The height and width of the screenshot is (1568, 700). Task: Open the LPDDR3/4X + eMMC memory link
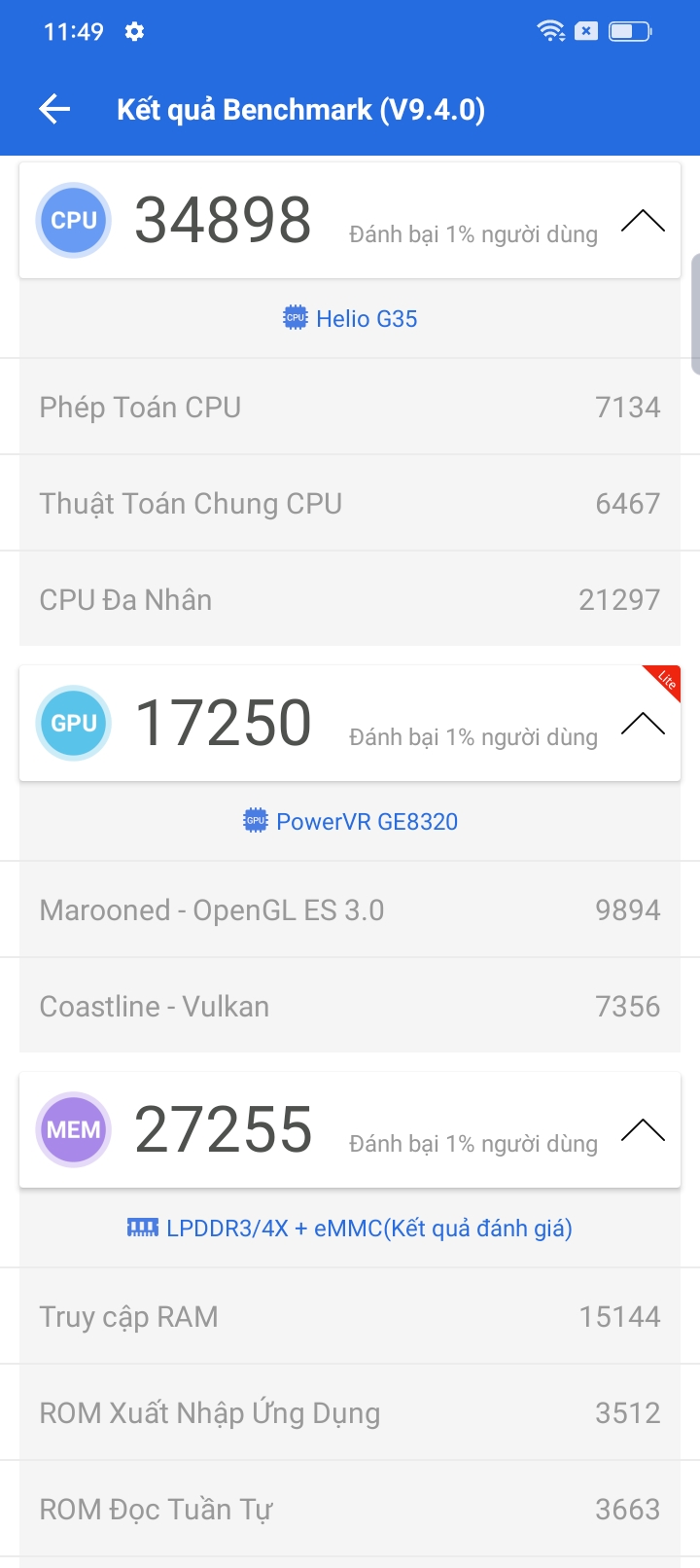pyautogui.click(x=350, y=1229)
